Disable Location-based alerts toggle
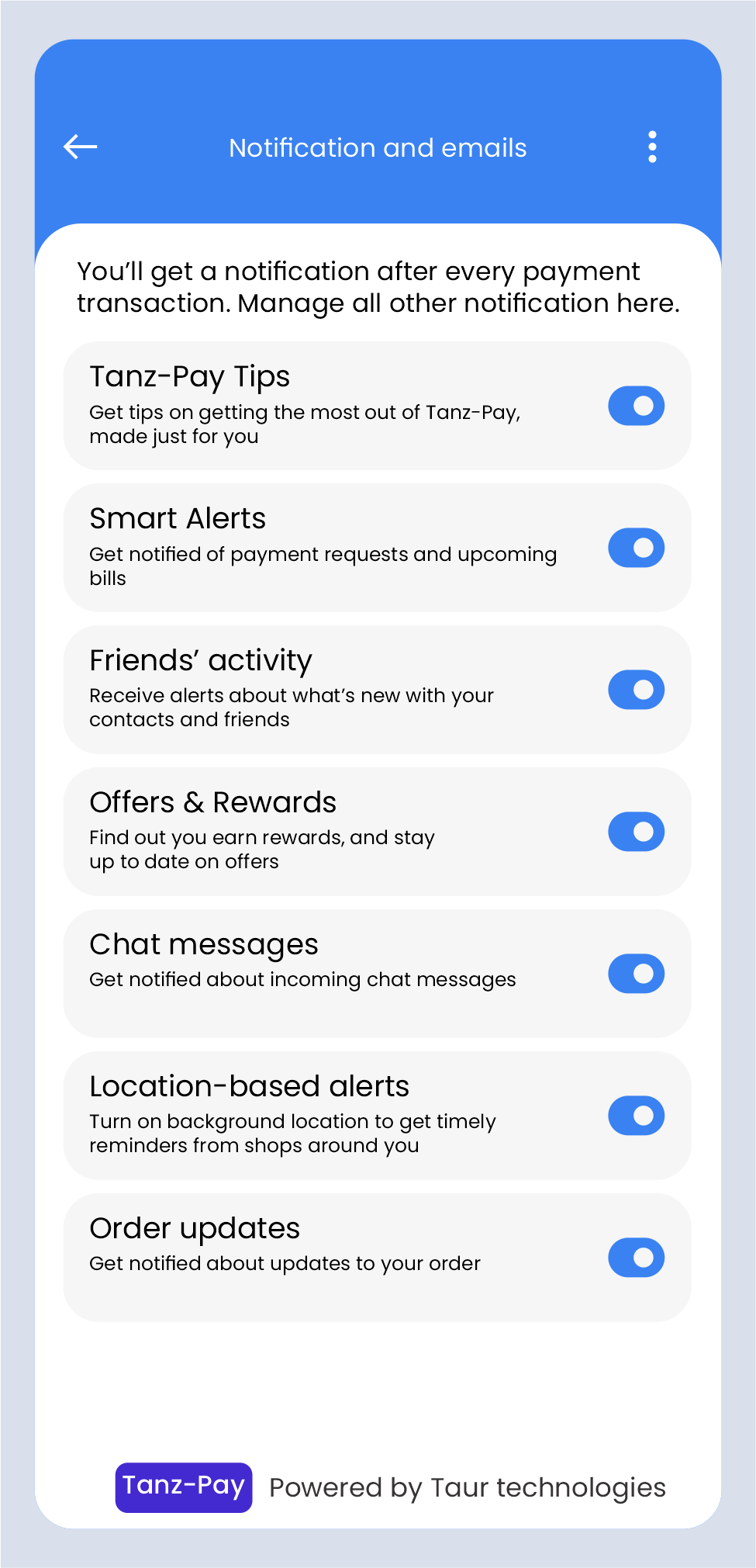The width and height of the screenshot is (756, 1568). point(636,1116)
